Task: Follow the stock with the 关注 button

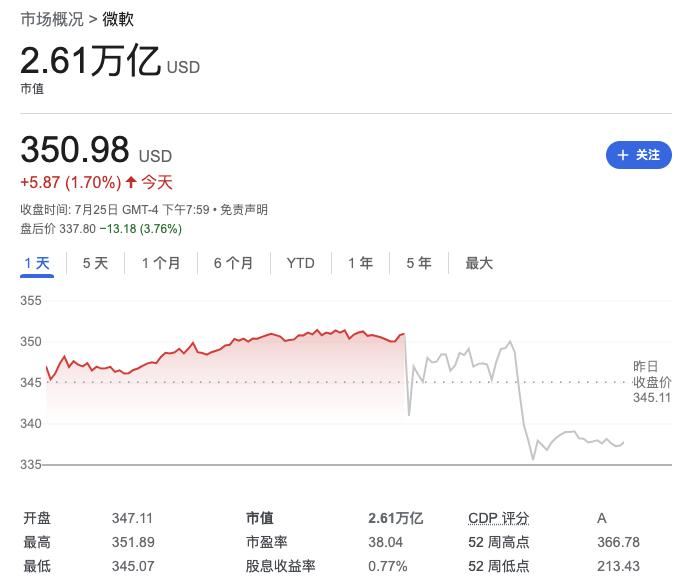Action: (639, 155)
